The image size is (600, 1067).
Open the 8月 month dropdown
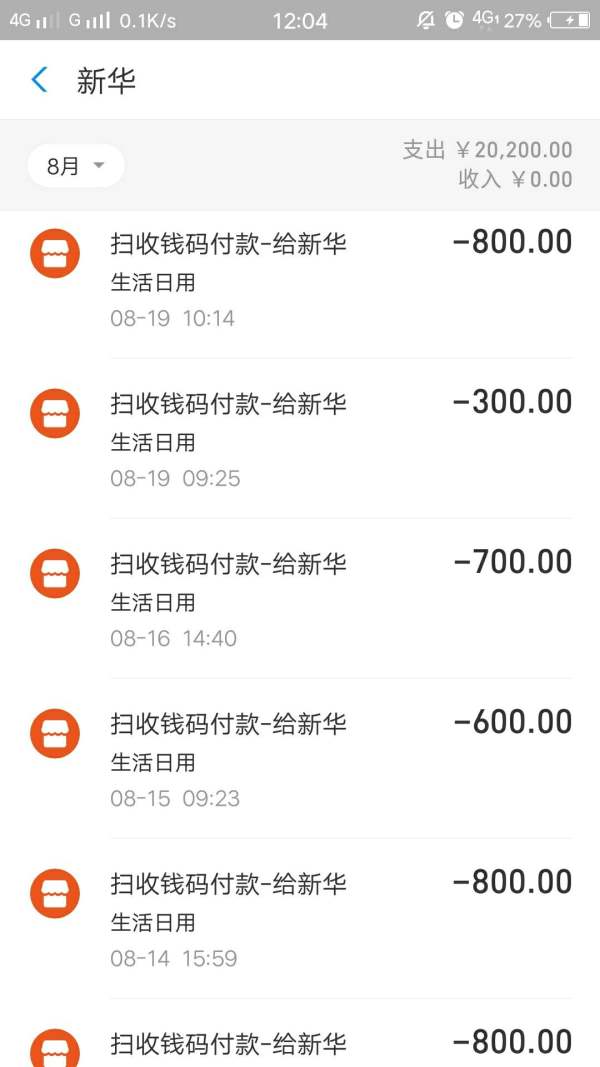click(76, 165)
